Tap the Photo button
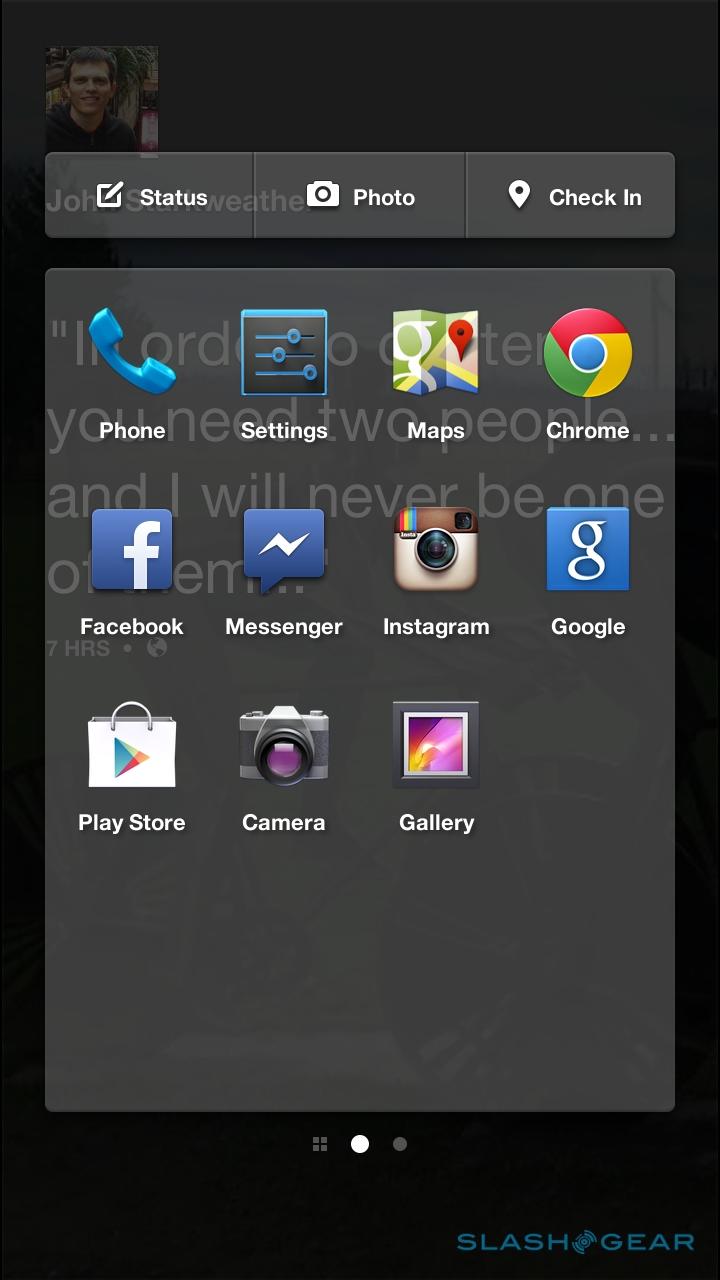This screenshot has width=720, height=1280. point(360,196)
